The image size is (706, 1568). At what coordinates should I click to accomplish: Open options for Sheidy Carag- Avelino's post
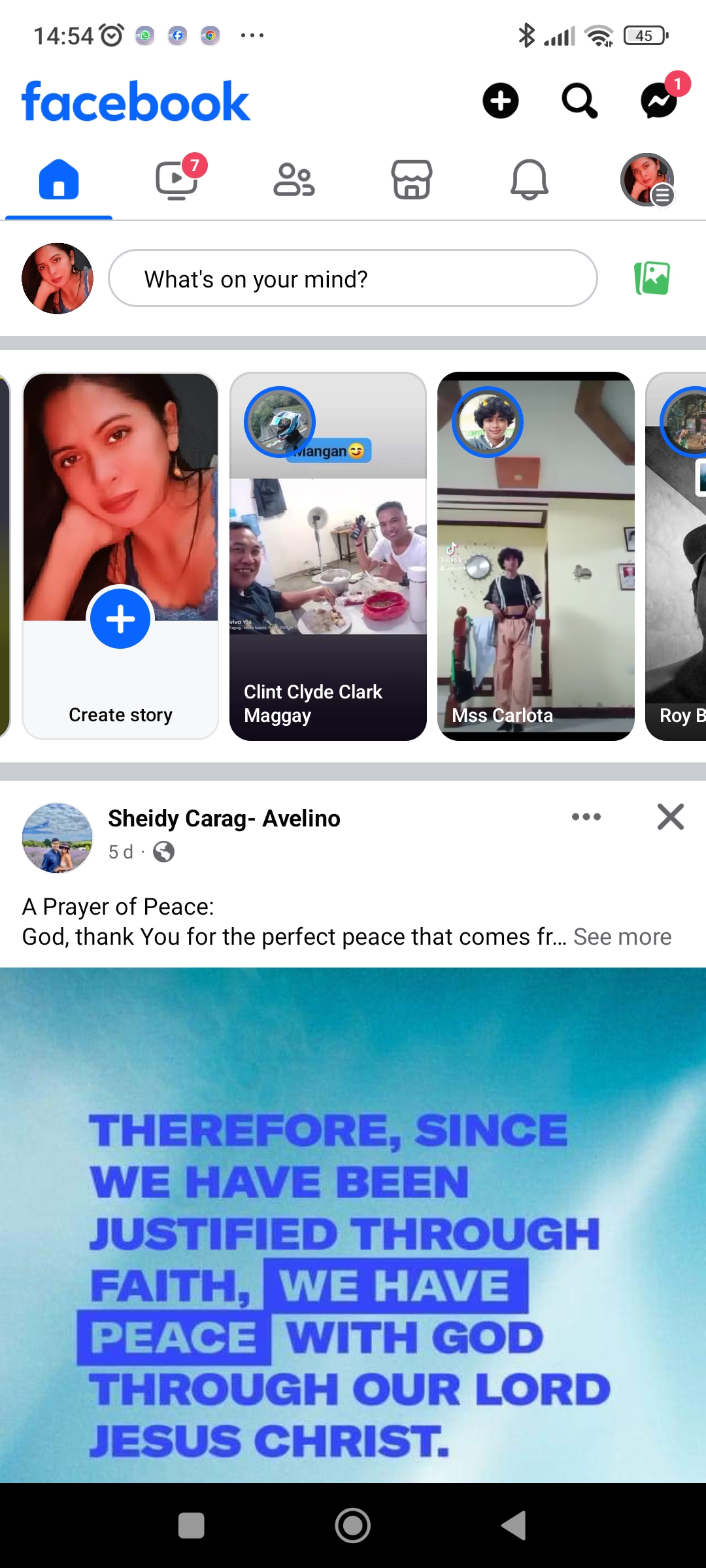(586, 817)
